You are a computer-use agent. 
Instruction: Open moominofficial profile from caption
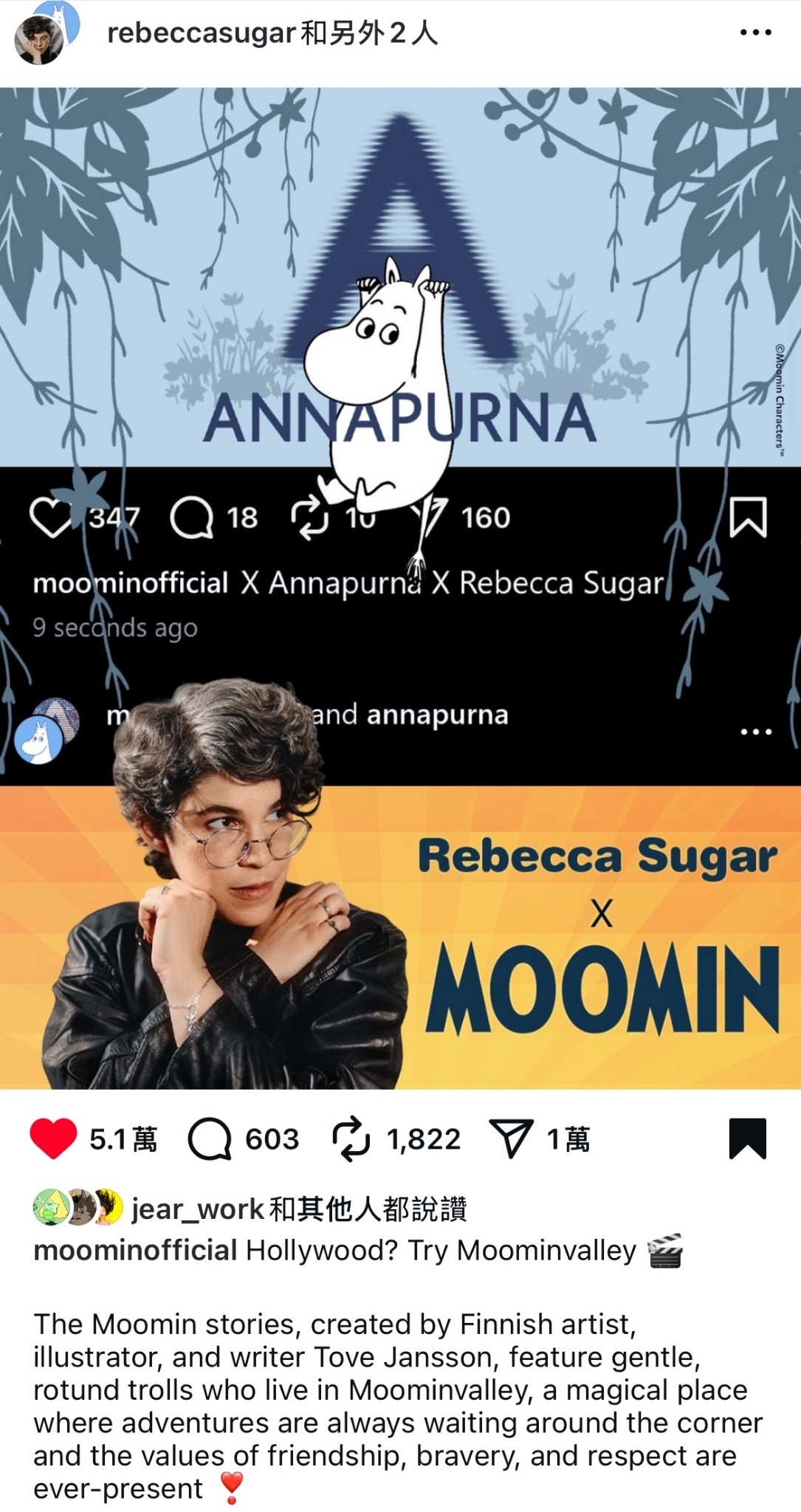(135, 1251)
